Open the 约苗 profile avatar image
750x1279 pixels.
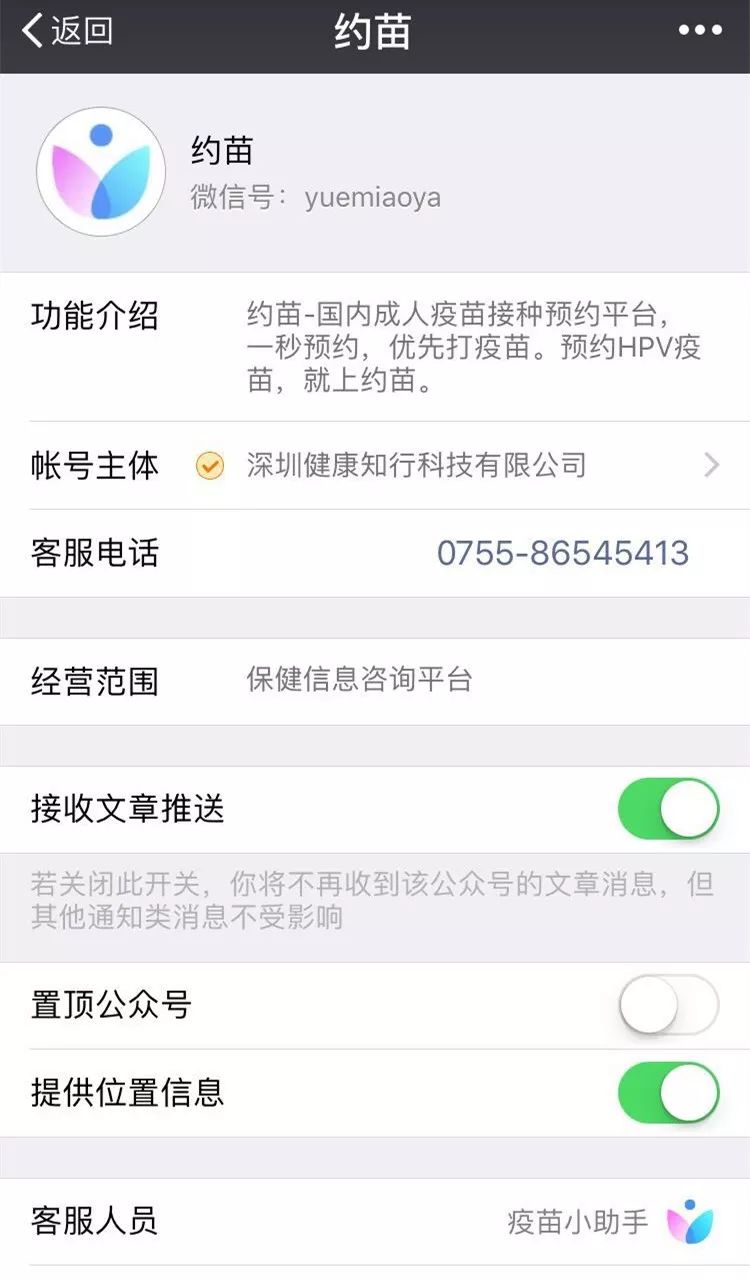click(100, 171)
